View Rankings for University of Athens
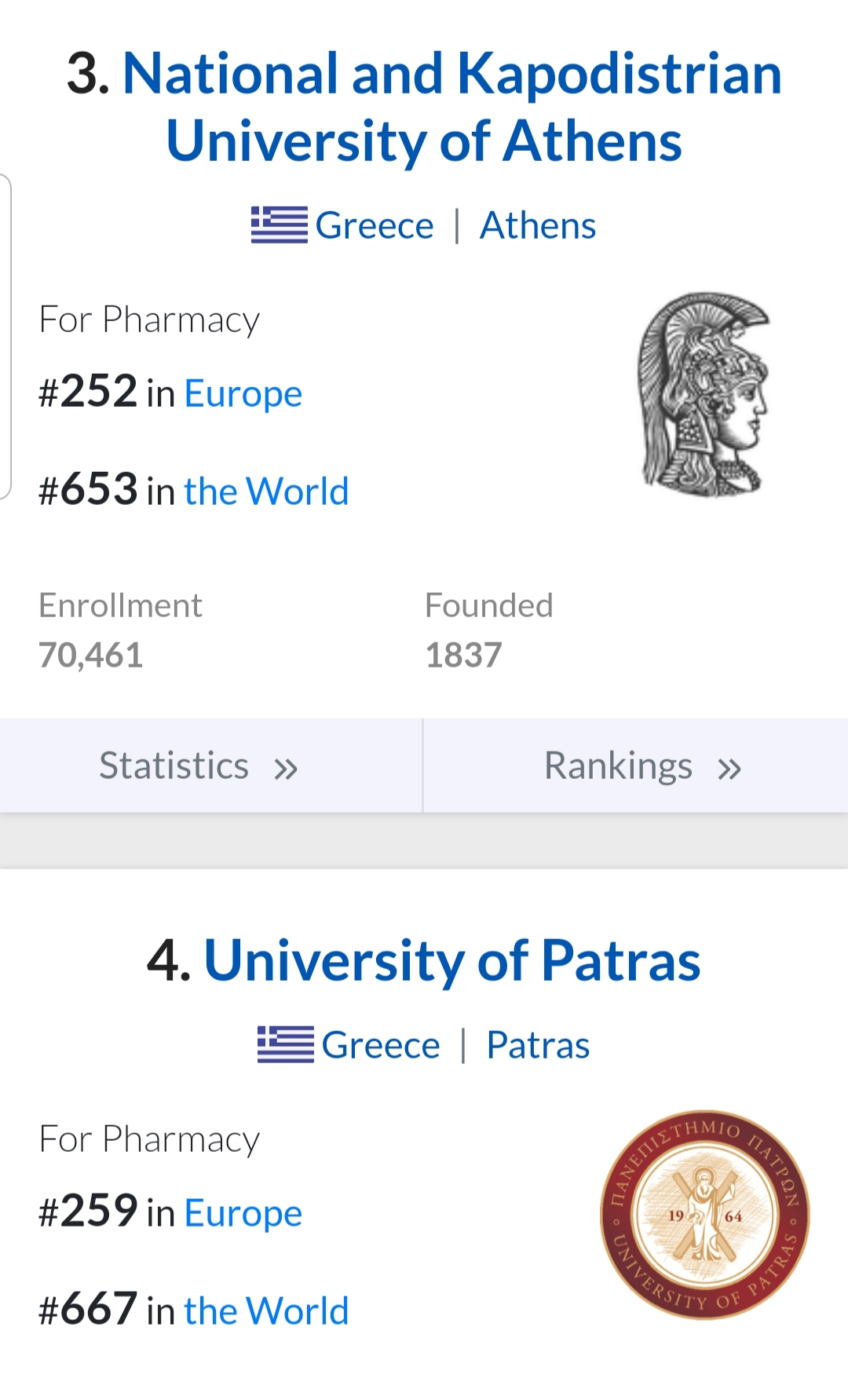The image size is (848, 1400). pyautogui.click(x=641, y=766)
